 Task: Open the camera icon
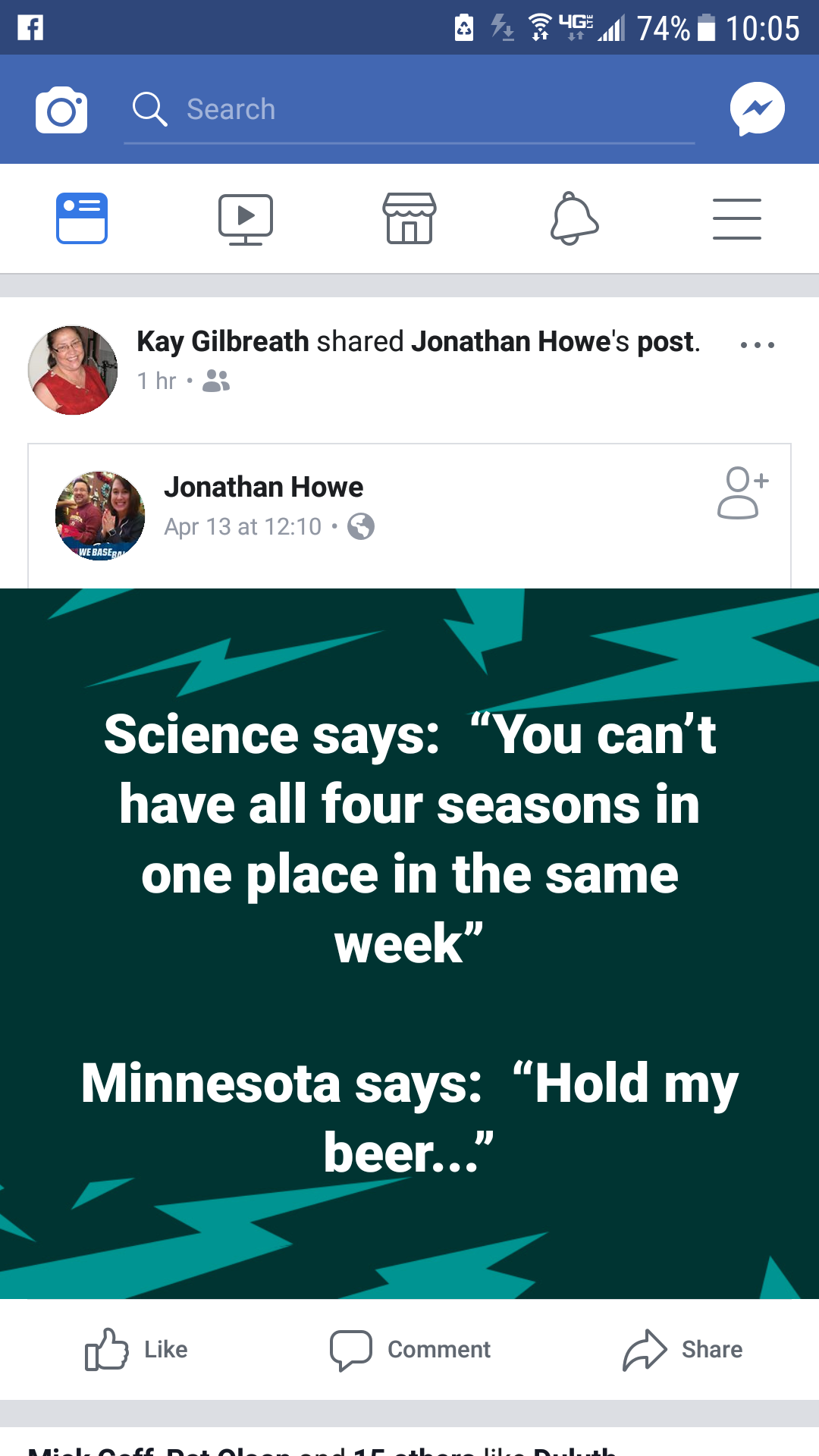tap(61, 110)
